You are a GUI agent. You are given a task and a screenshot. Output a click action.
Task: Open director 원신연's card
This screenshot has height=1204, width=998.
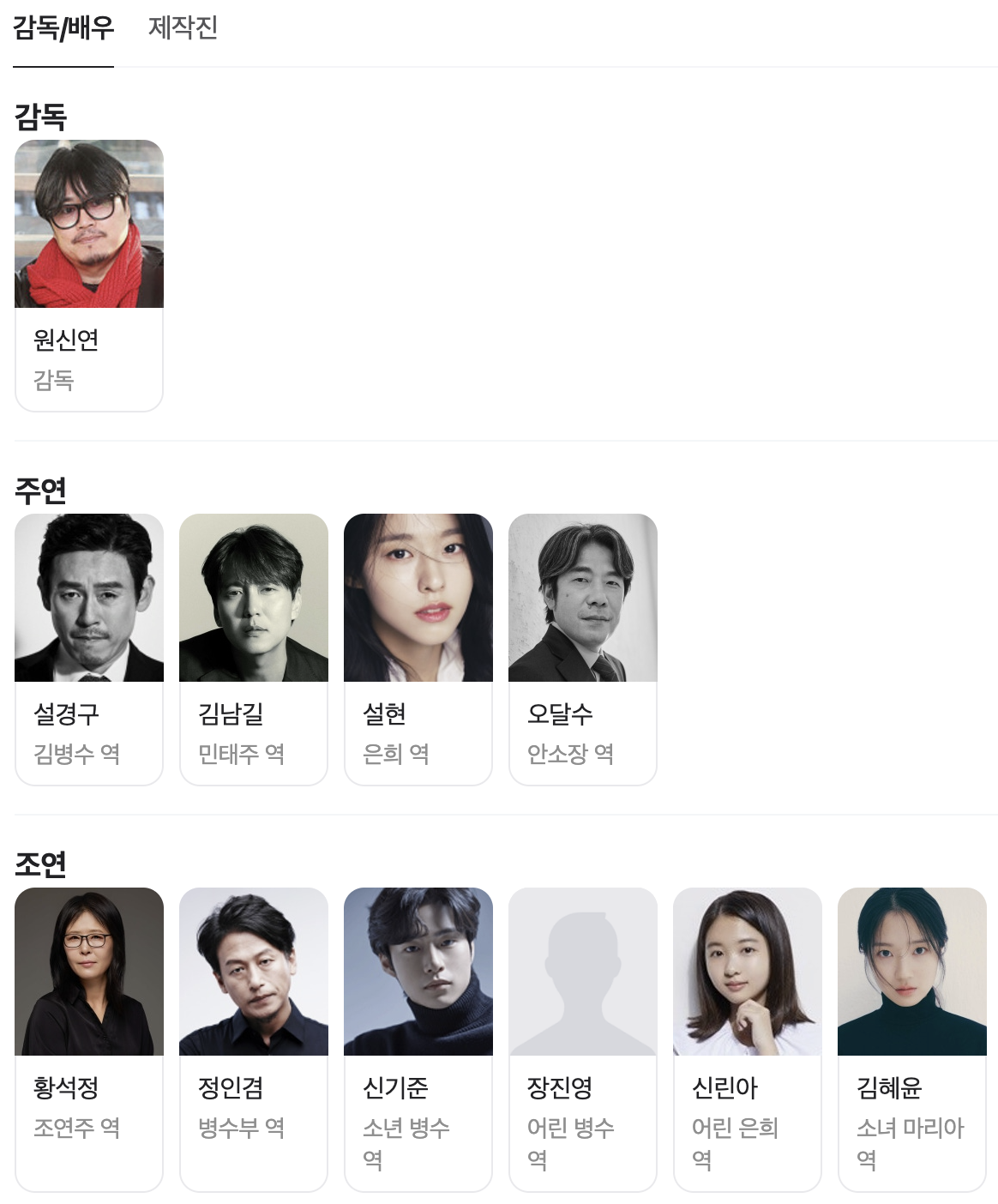(89, 274)
